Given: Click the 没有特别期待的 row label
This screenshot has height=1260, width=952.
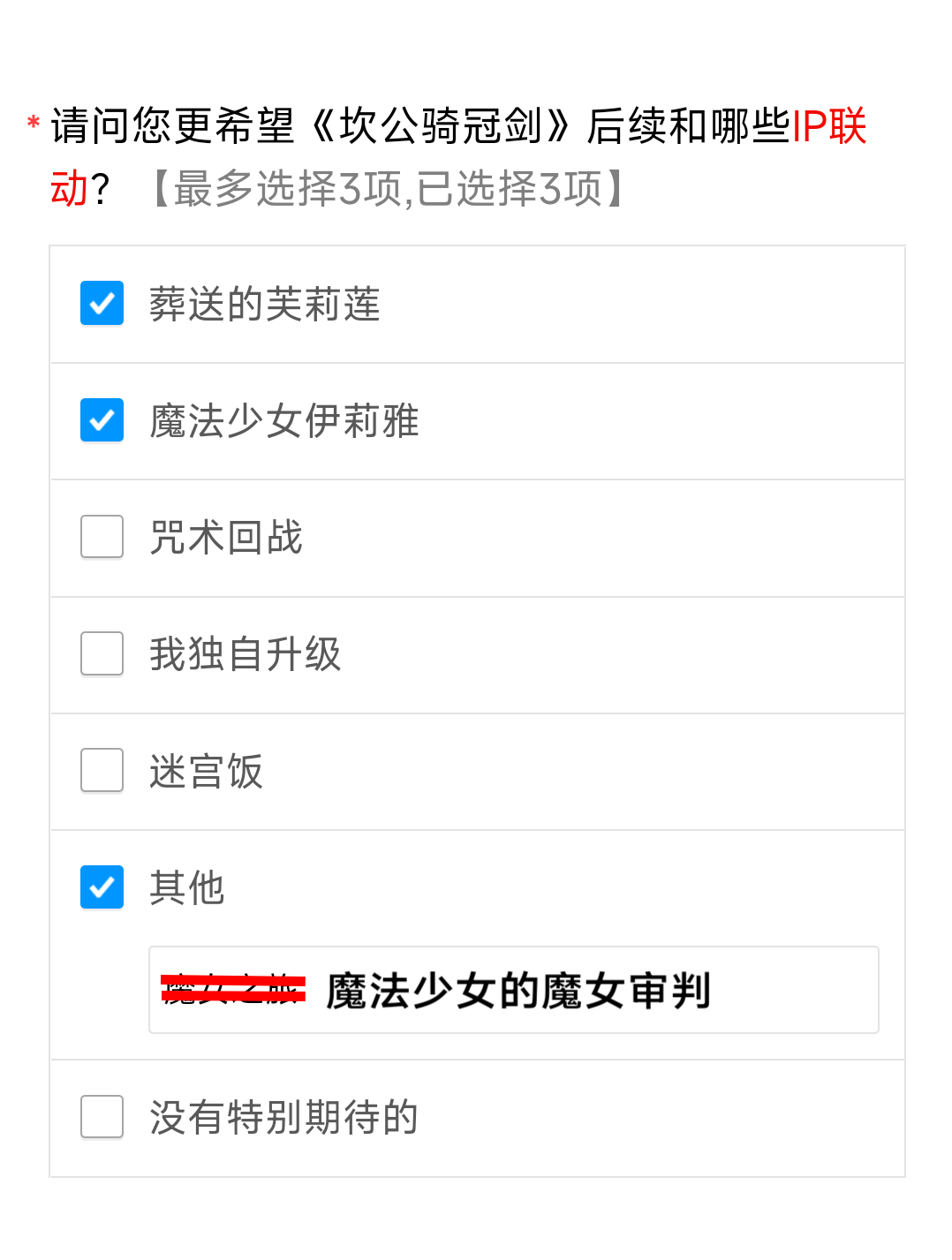Looking at the screenshot, I should (x=283, y=1118).
